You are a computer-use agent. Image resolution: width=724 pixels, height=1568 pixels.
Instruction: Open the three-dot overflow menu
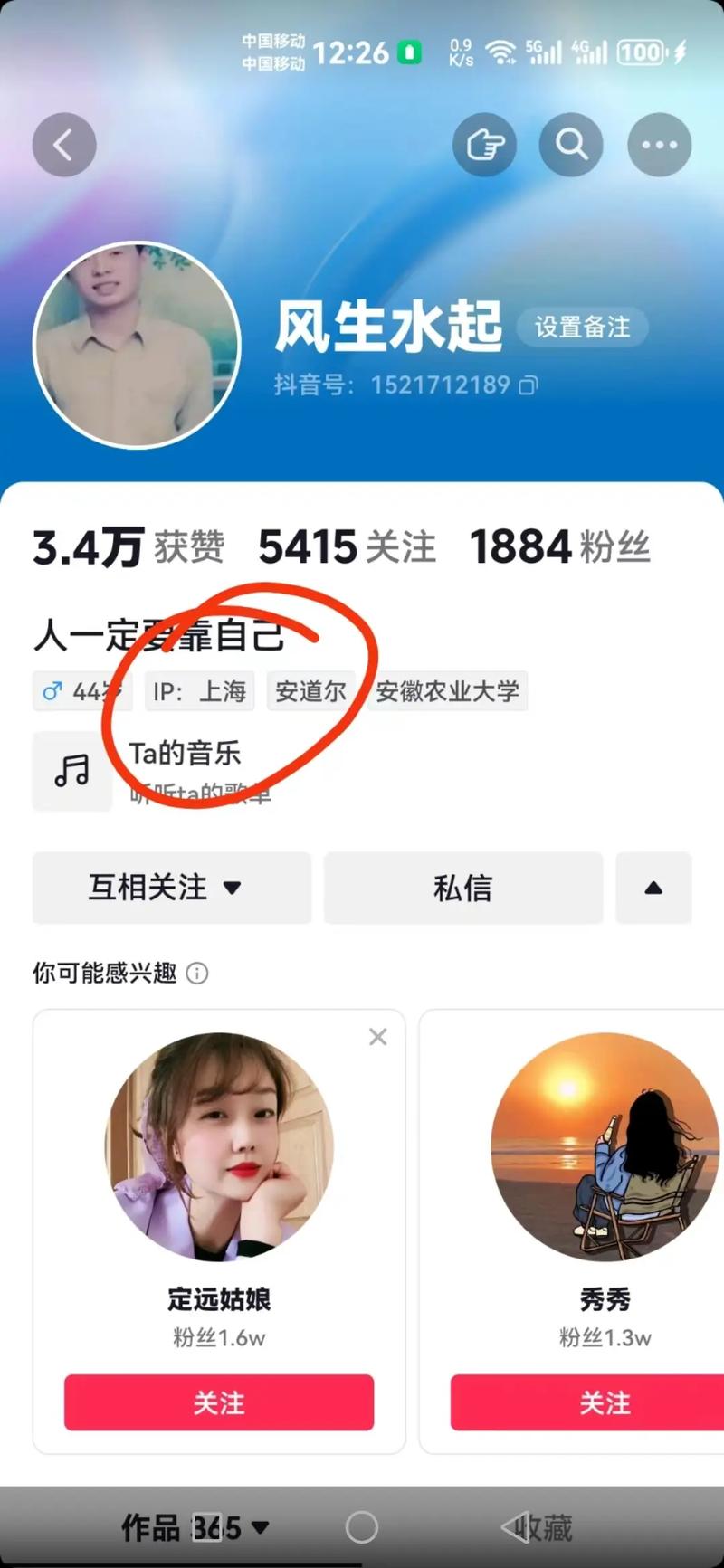(x=659, y=145)
